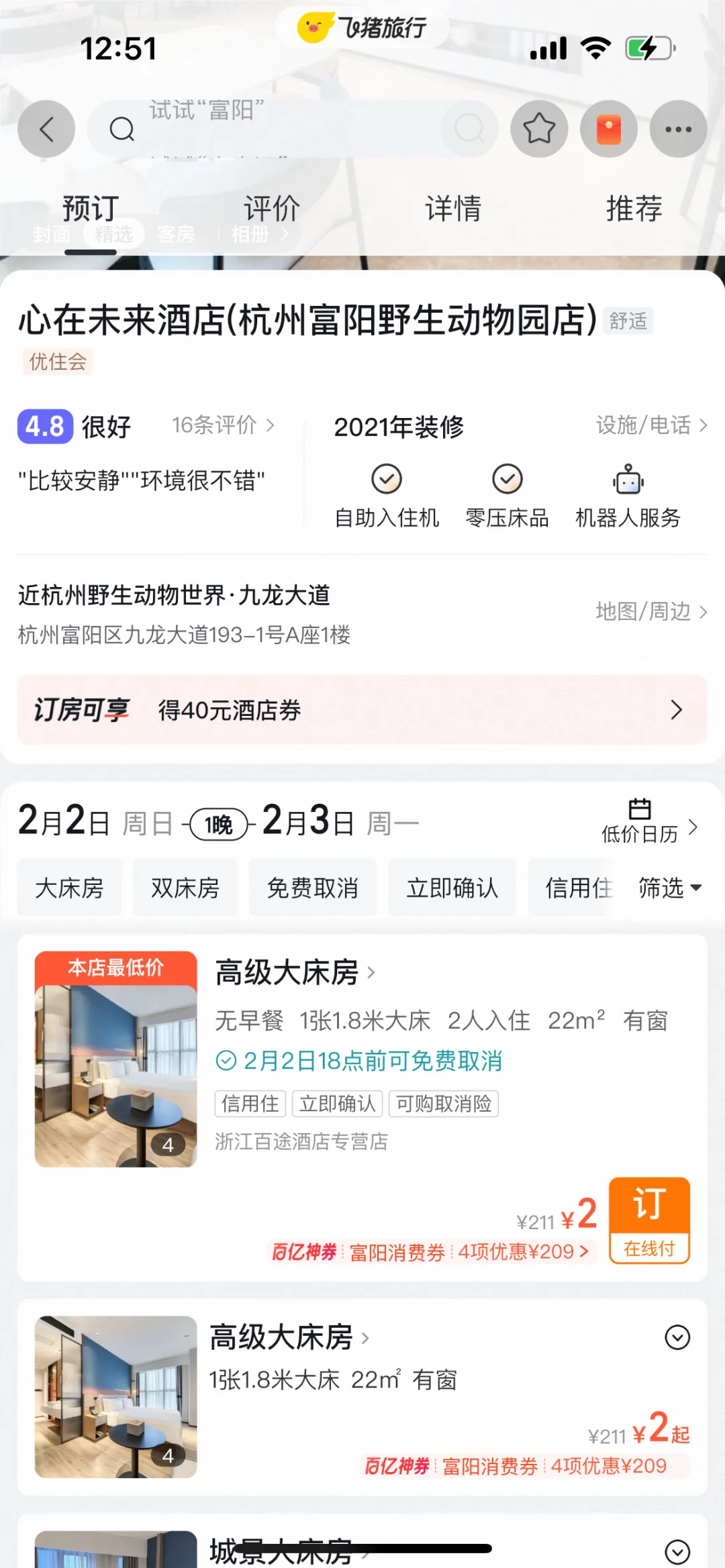The height and width of the screenshot is (1568, 725).
Task: Select the 双床房 filter chip
Action: (x=185, y=888)
